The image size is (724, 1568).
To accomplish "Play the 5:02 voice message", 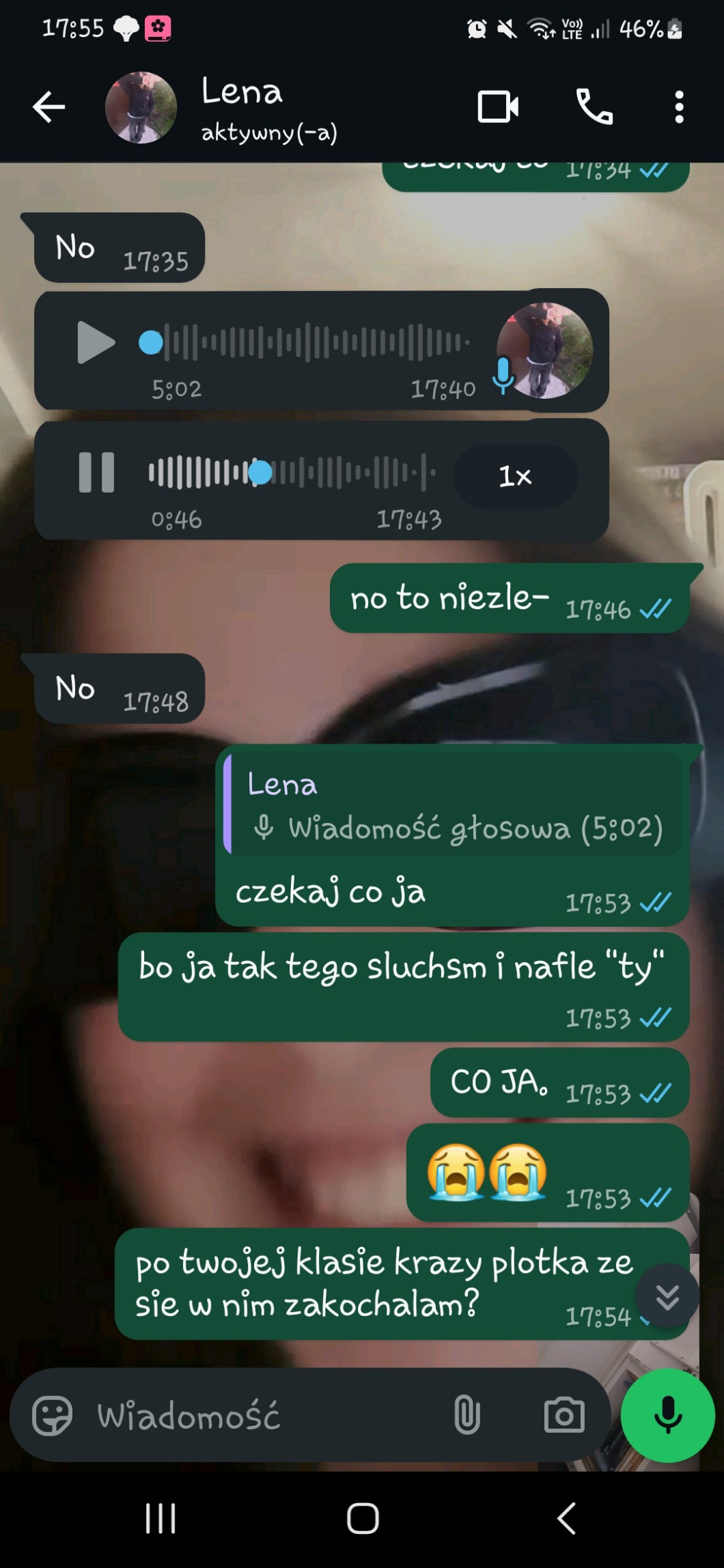I will tap(95, 342).
